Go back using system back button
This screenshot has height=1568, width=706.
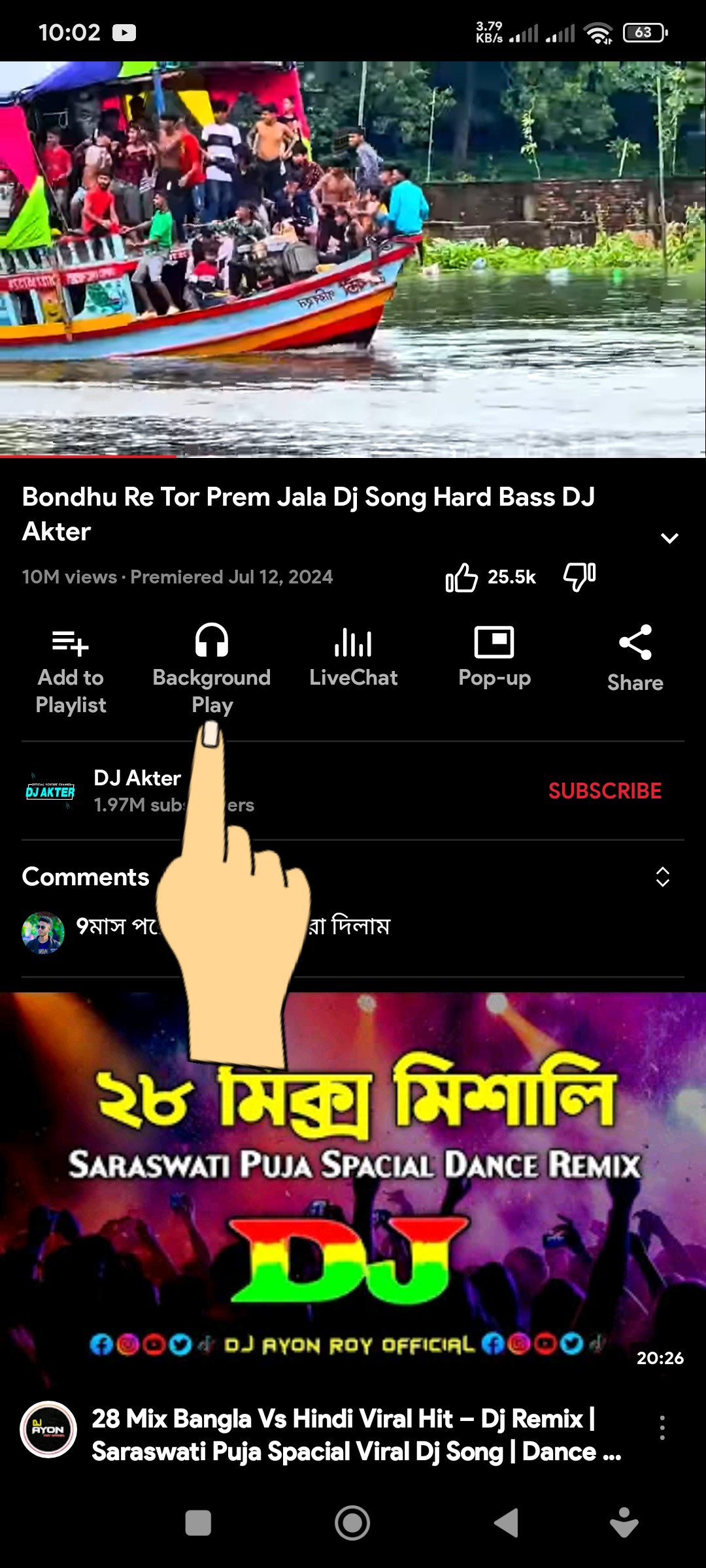(x=507, y=1523)
